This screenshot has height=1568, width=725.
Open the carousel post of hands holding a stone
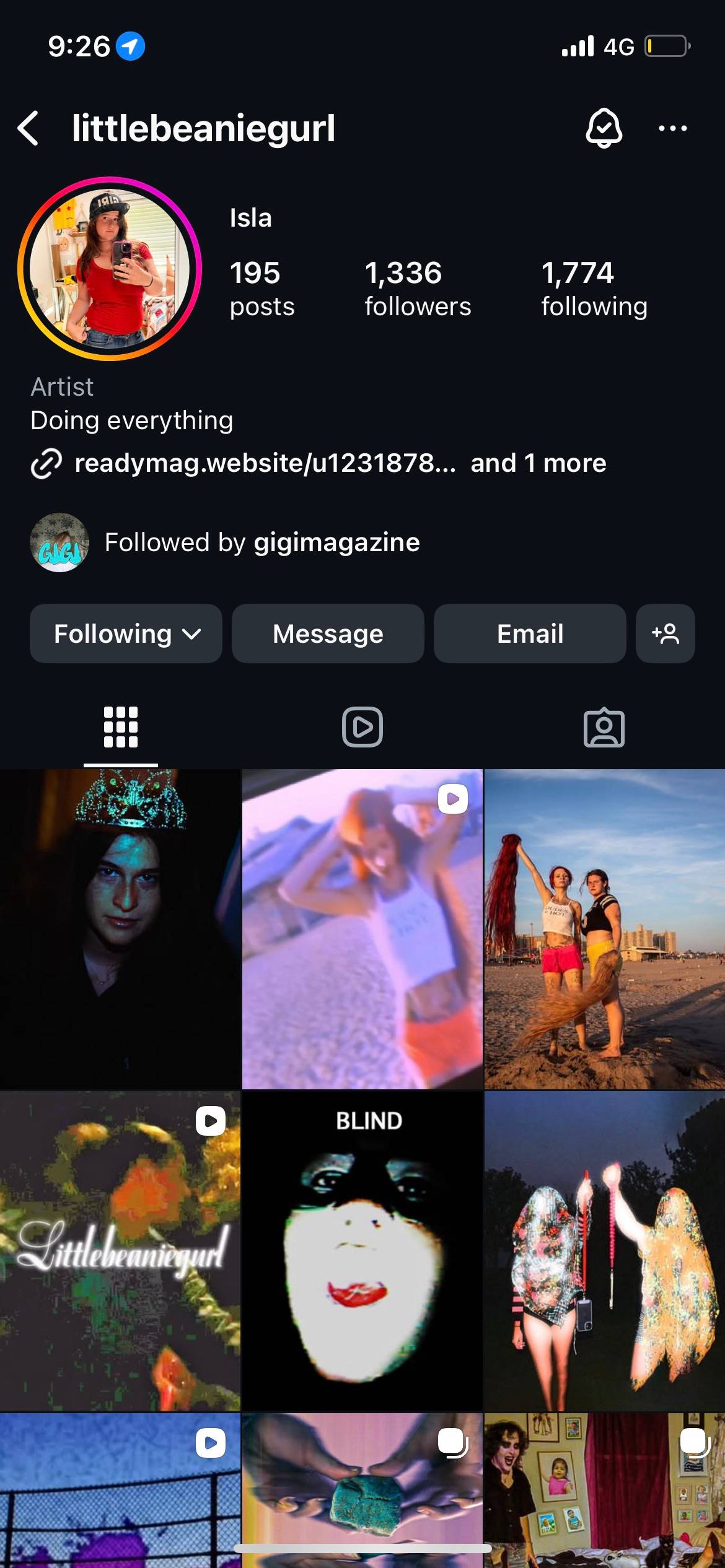(x=362, y=1490)
